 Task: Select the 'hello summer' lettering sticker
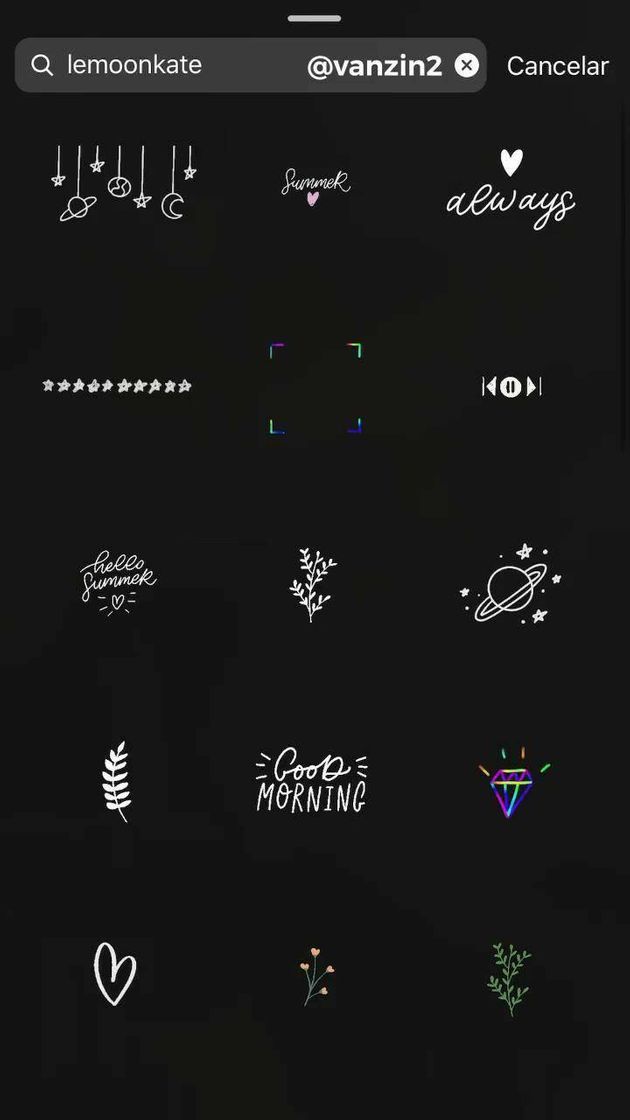click(x=117, y=582)
